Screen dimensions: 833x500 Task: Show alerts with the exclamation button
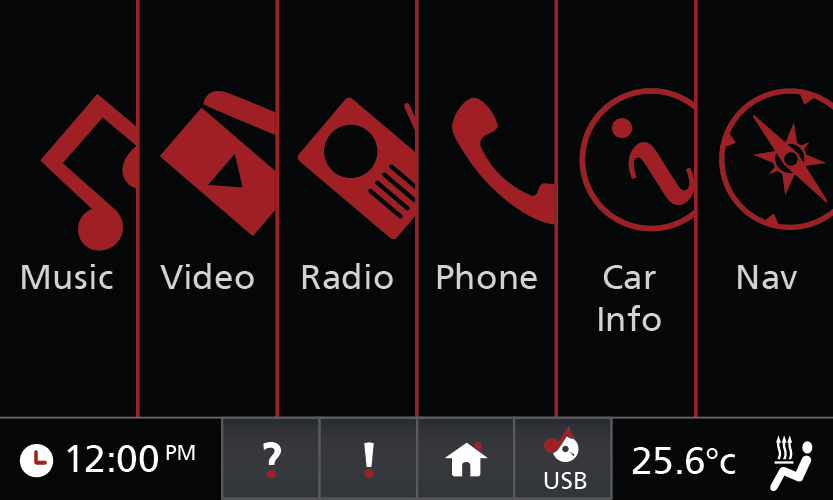[x=368, y=459]
